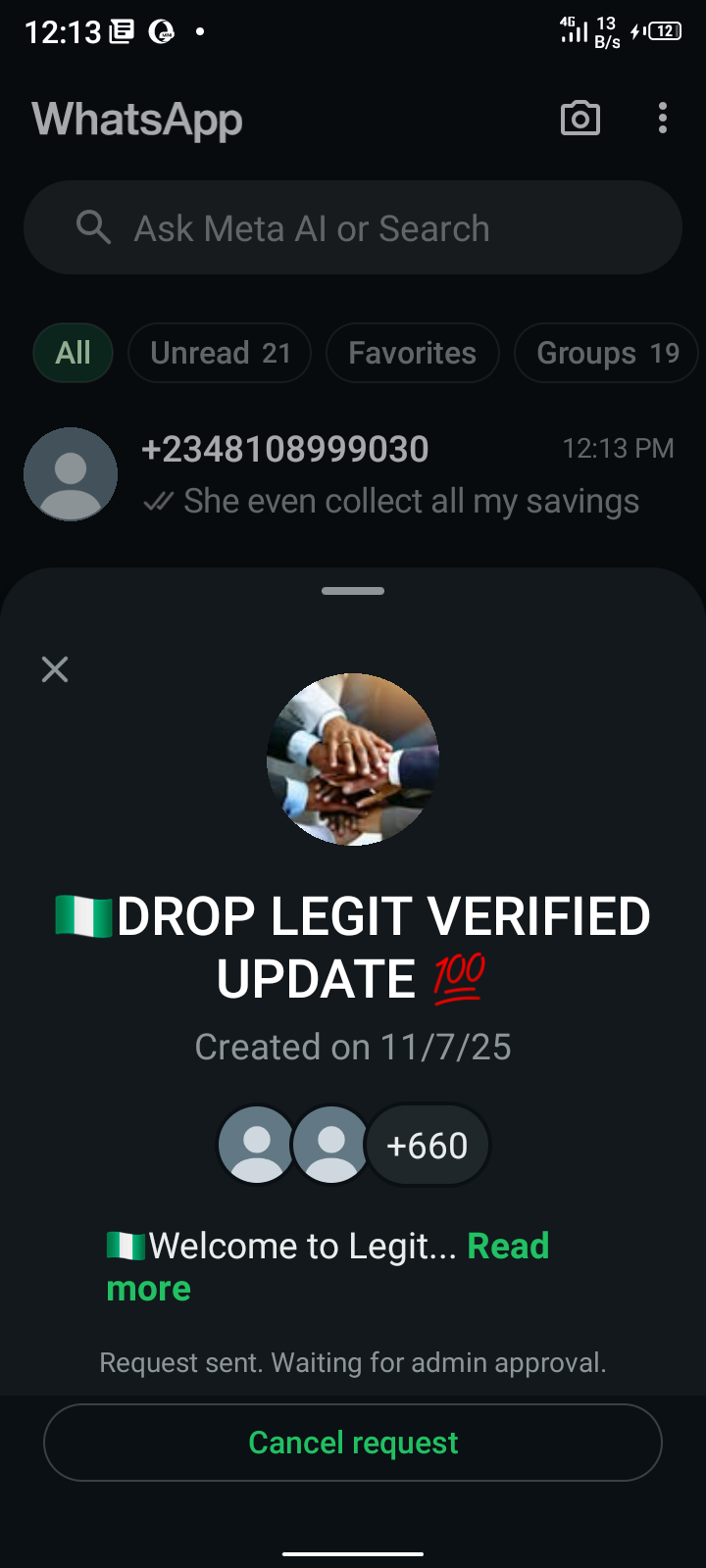Switch to the Favorites filter
The height and width of the screenshot is (1568, 706).
412,353
